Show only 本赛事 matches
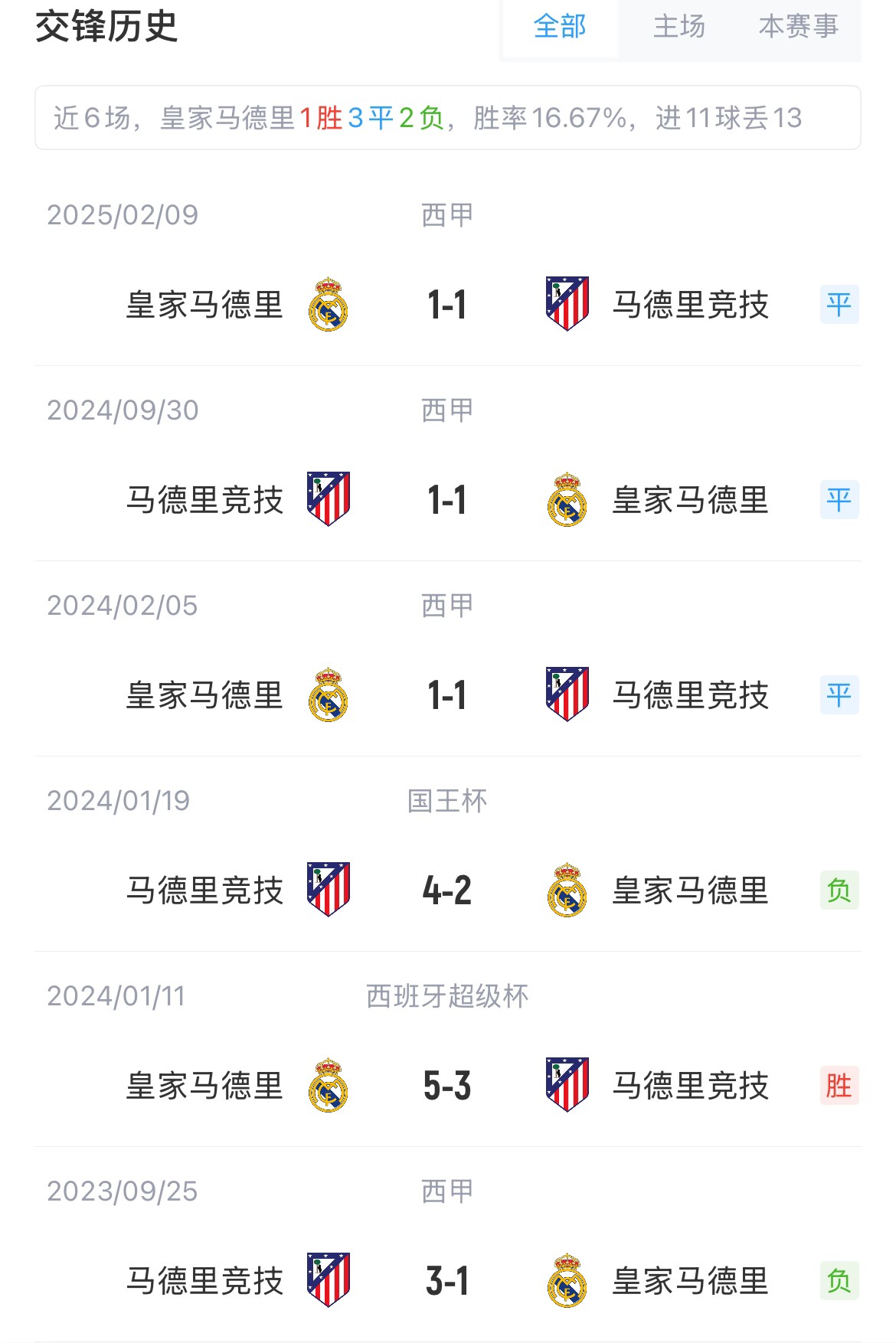 [x=799, y=27]
